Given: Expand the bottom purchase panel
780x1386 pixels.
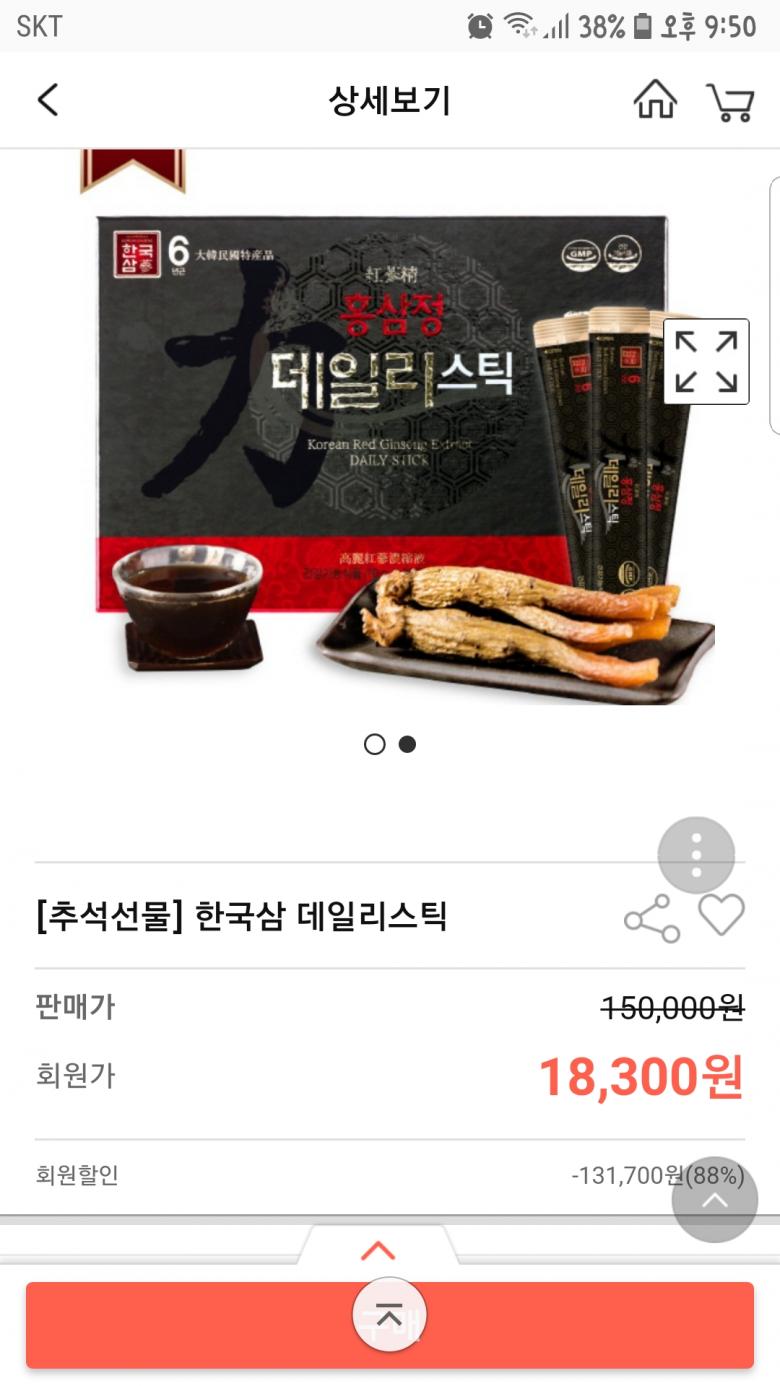Looking at the screenshot, I should pyautogui.click(x=378, y=1250).
